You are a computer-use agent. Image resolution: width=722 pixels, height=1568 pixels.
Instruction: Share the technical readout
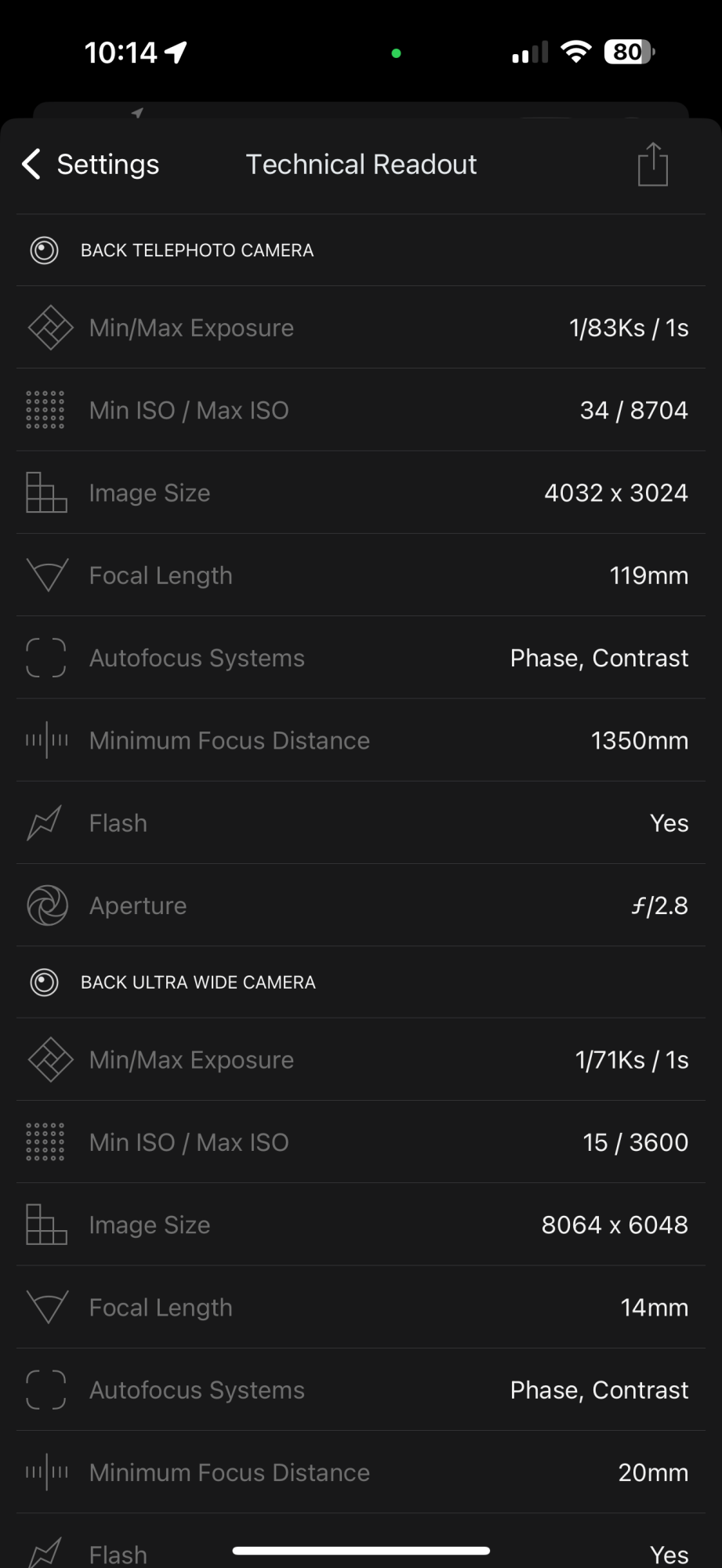pos(652,165)
